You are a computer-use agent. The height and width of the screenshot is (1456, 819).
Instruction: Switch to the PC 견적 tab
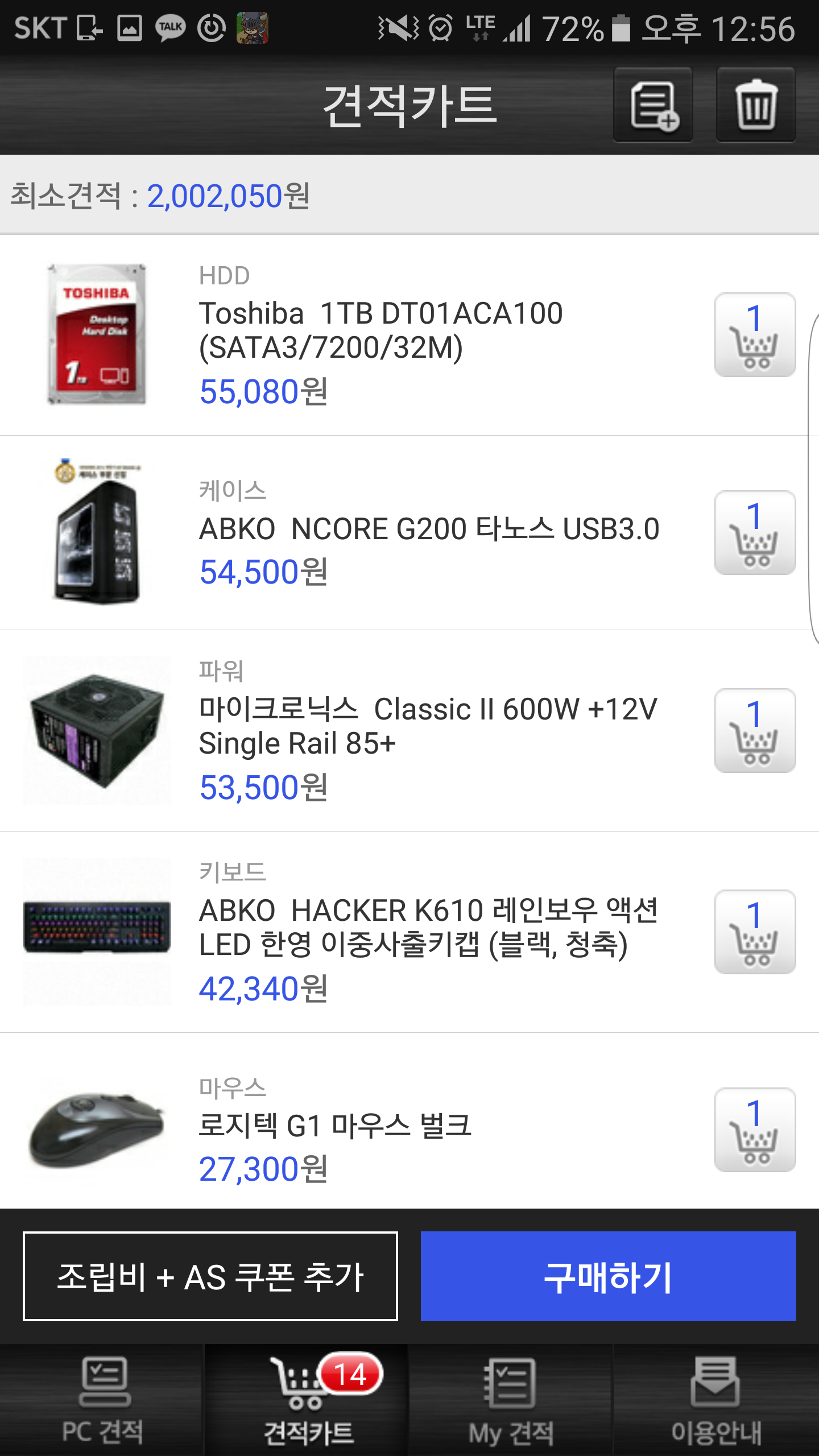(102, 1400)
